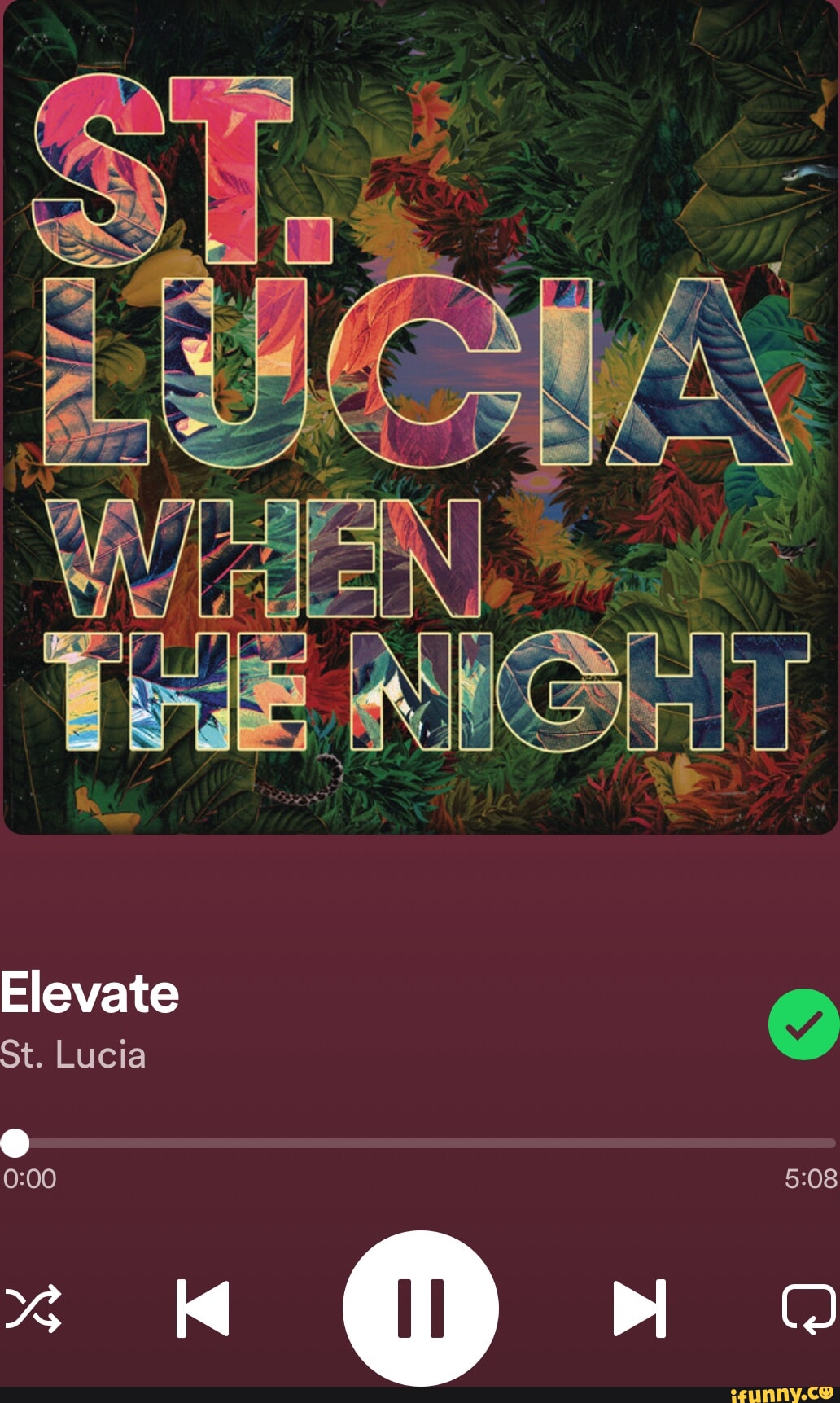This screenshot has height=1403, width=840.
Task: Remove Elevate from liked songs
Action: point(803,1024)
